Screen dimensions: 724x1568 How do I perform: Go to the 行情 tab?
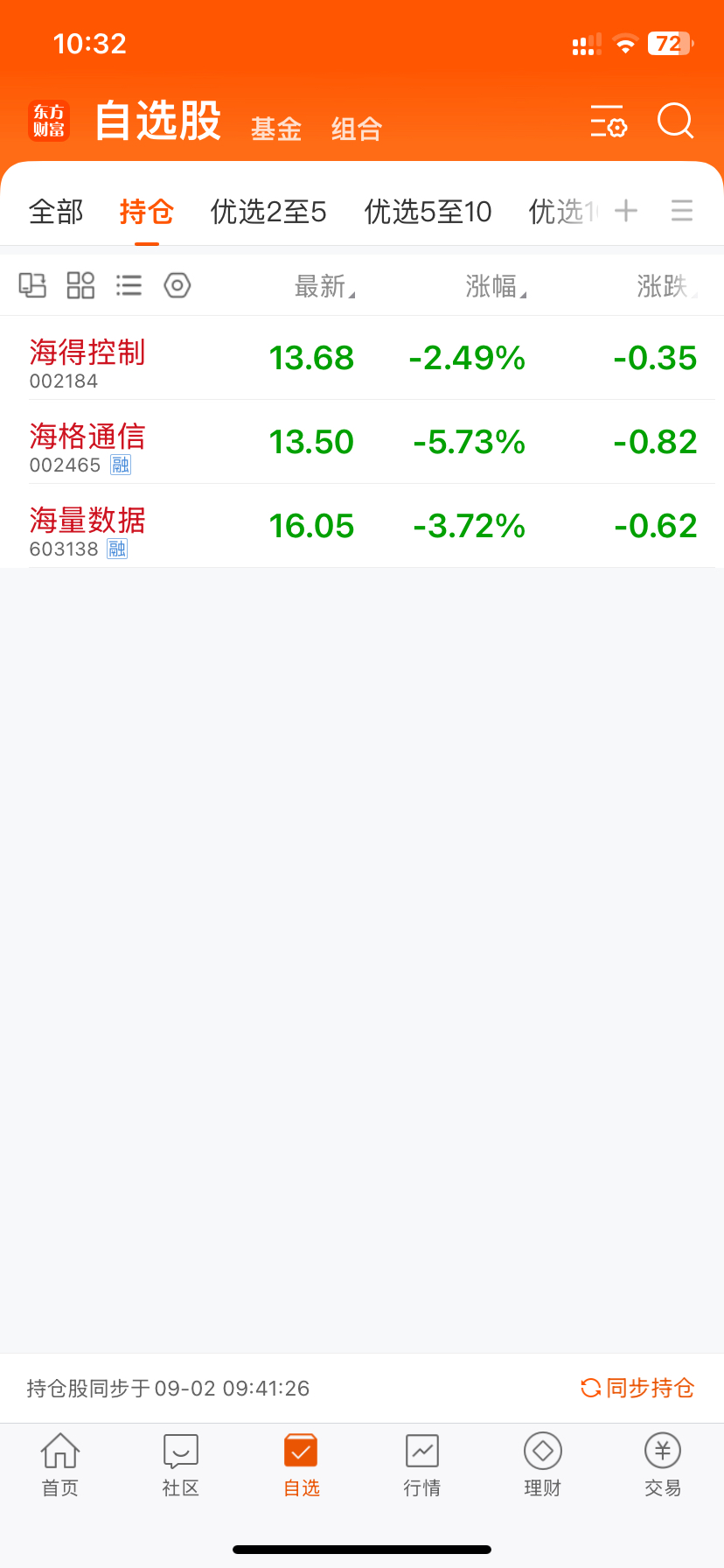click(x=422, y=1465)
